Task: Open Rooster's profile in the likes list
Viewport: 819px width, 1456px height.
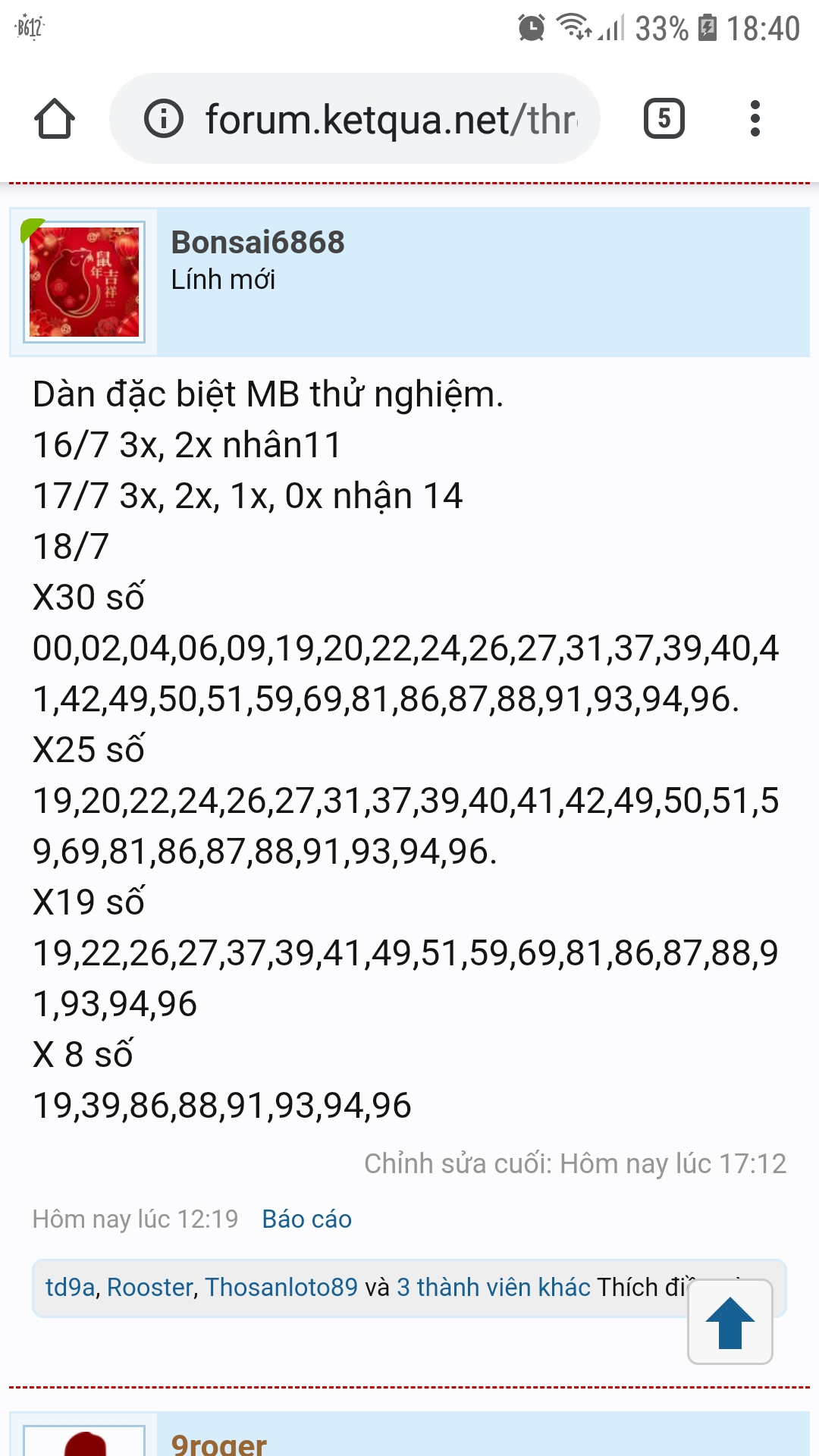Action: [150, 1287]
